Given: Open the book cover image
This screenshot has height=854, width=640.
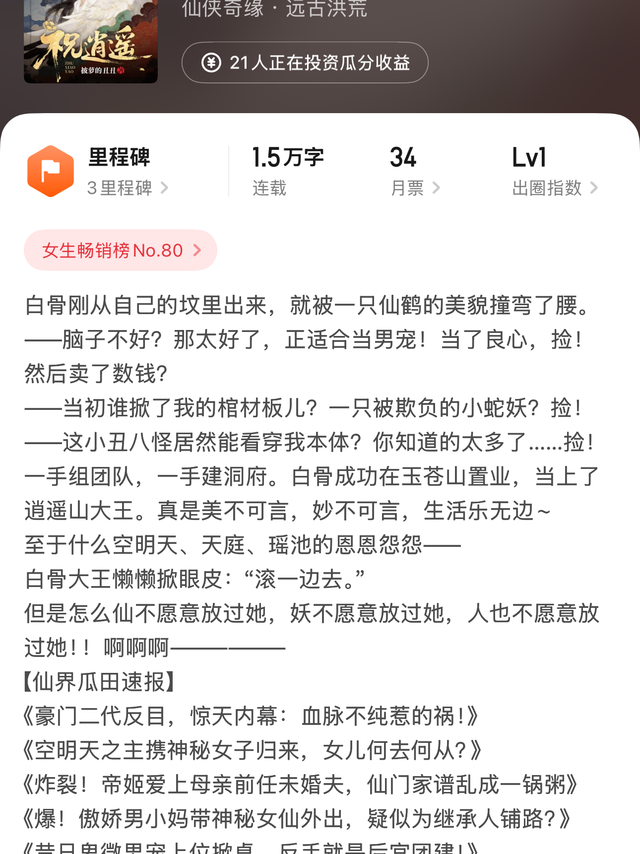Looking at the screenshot, I should (x=90, y=41).
